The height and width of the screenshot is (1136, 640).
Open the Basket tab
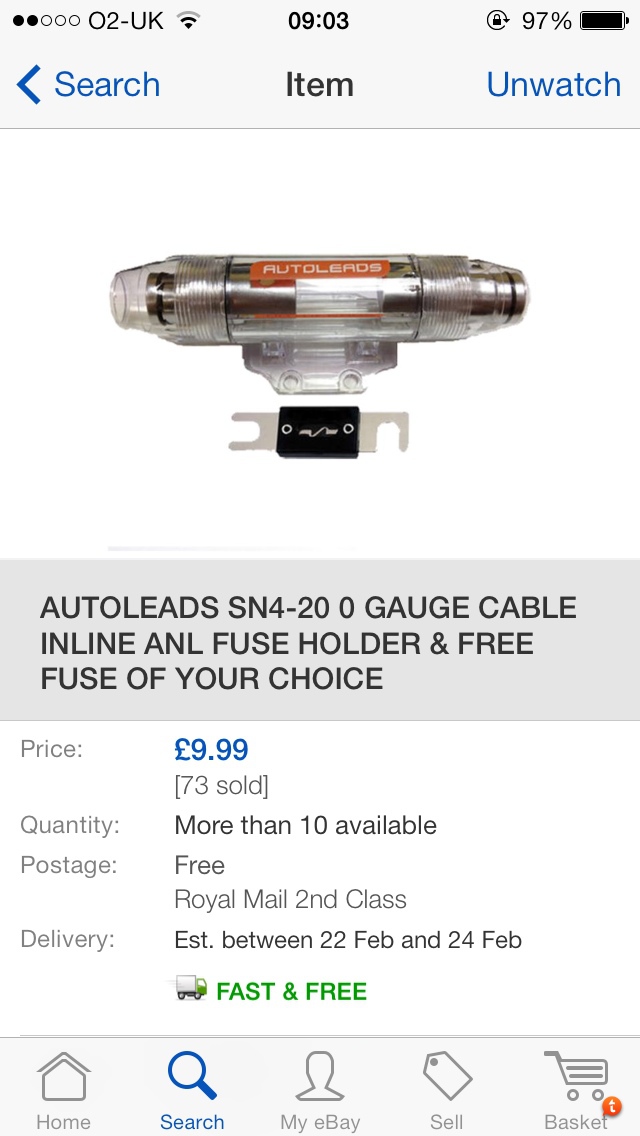coord(576,1090)
